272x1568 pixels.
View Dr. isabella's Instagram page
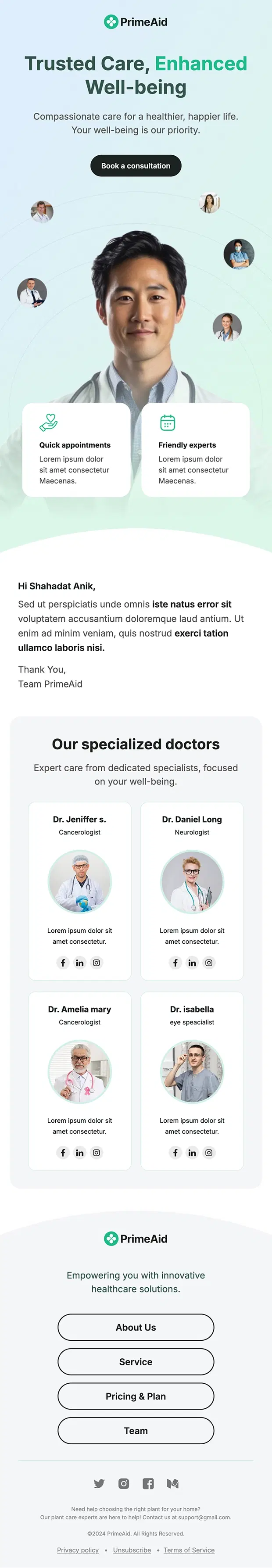point(209,1152)
